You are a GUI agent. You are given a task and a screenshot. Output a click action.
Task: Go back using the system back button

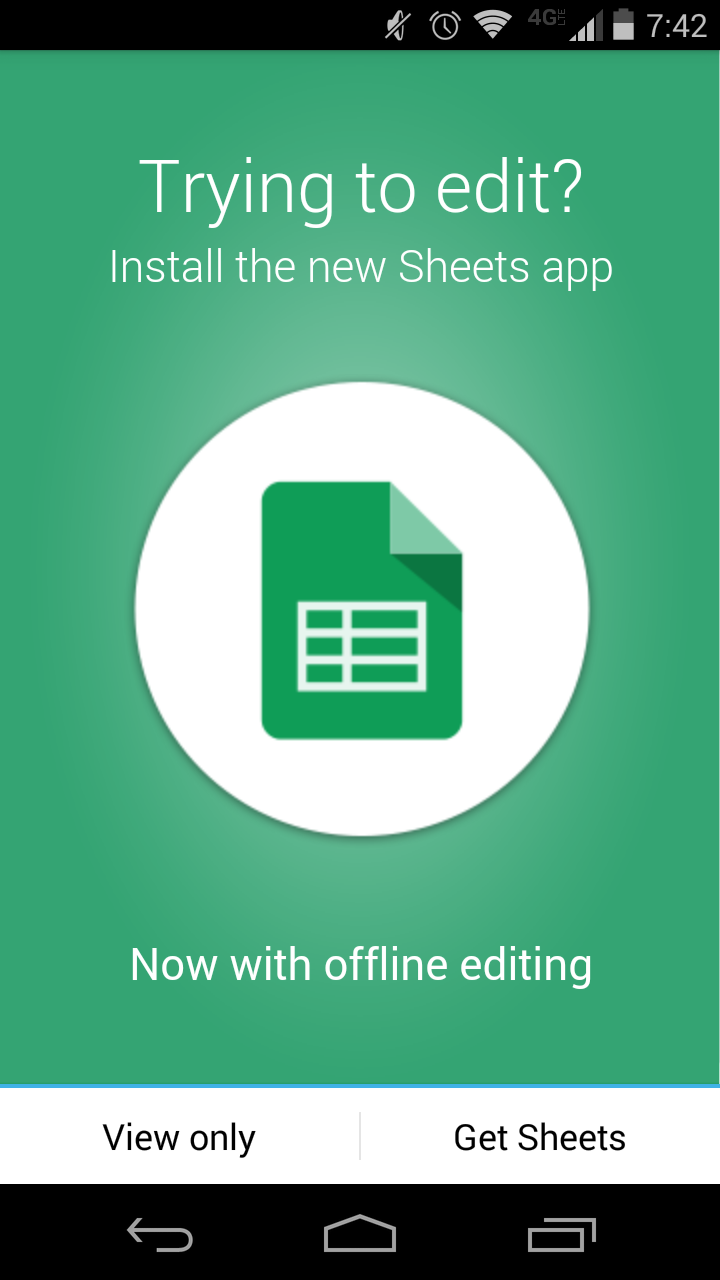click(x=160, y=1234)
